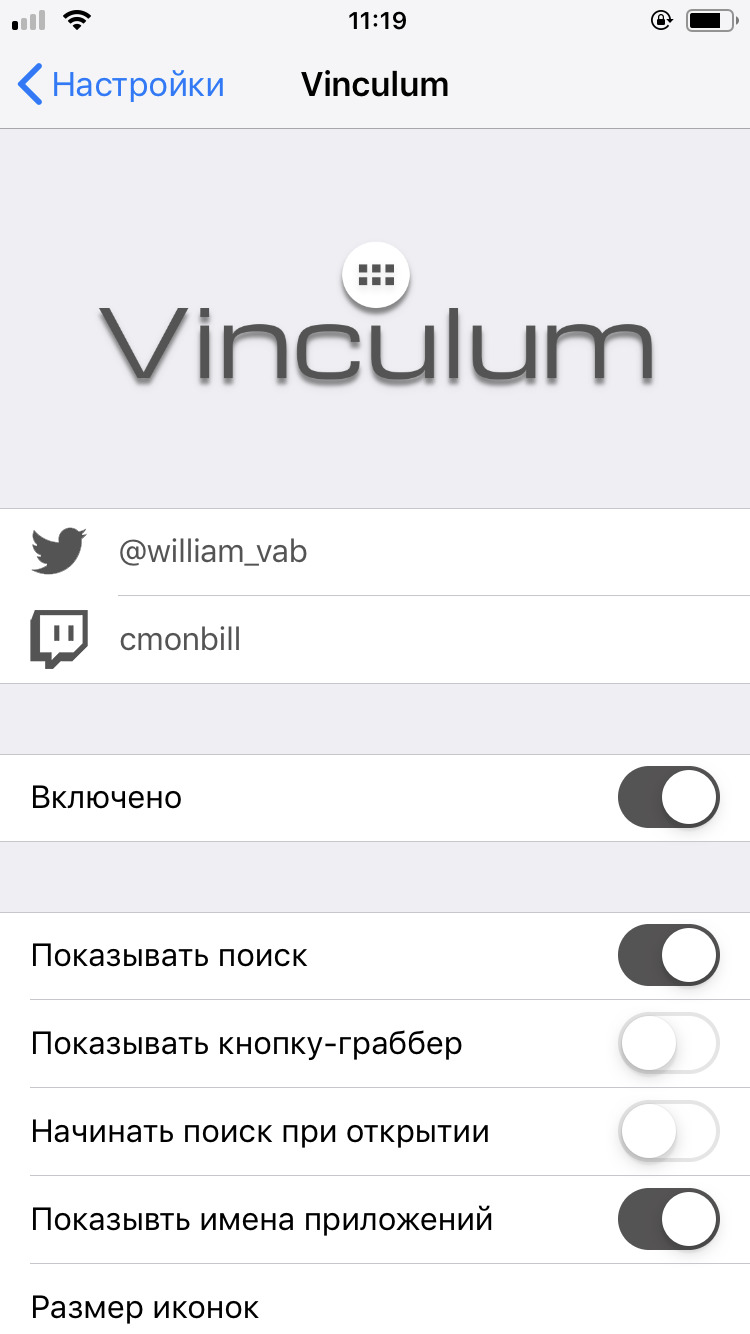
Task: Turn on Начинать поиск при открытии
Action: pos(669,1132)
